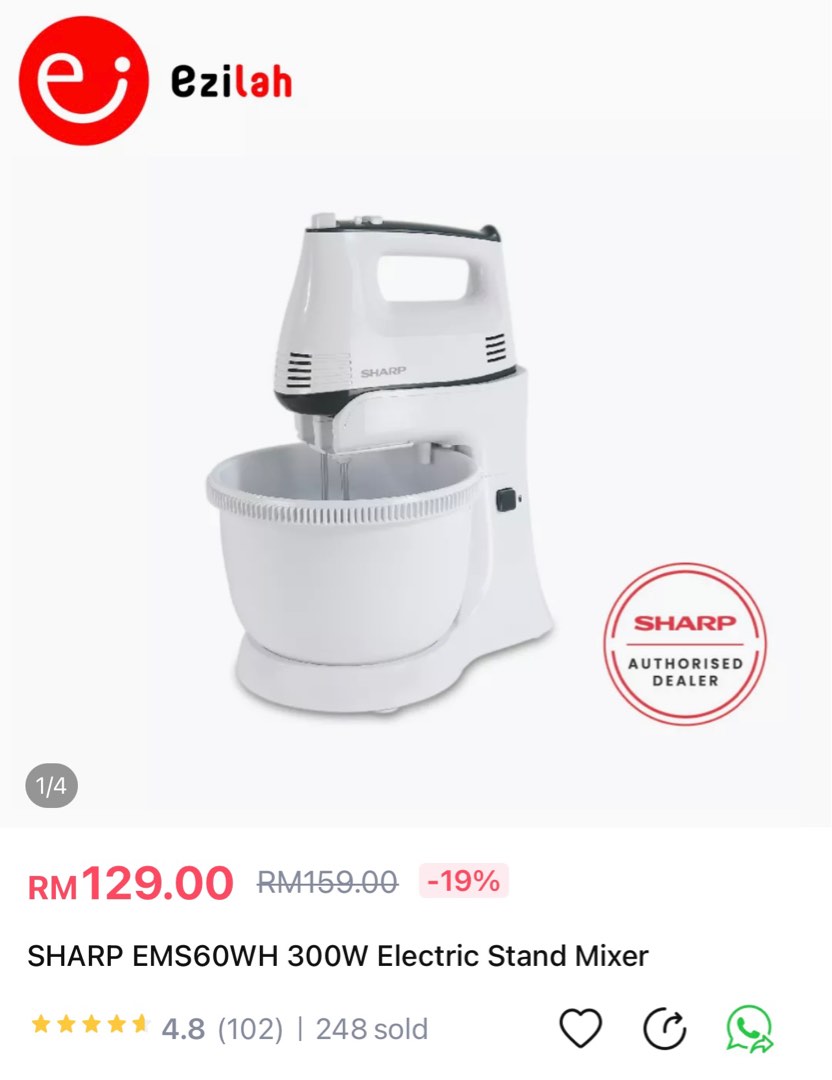
Task: Select the SHARP EMS60WH product title
Action: [x=340, y=956]
